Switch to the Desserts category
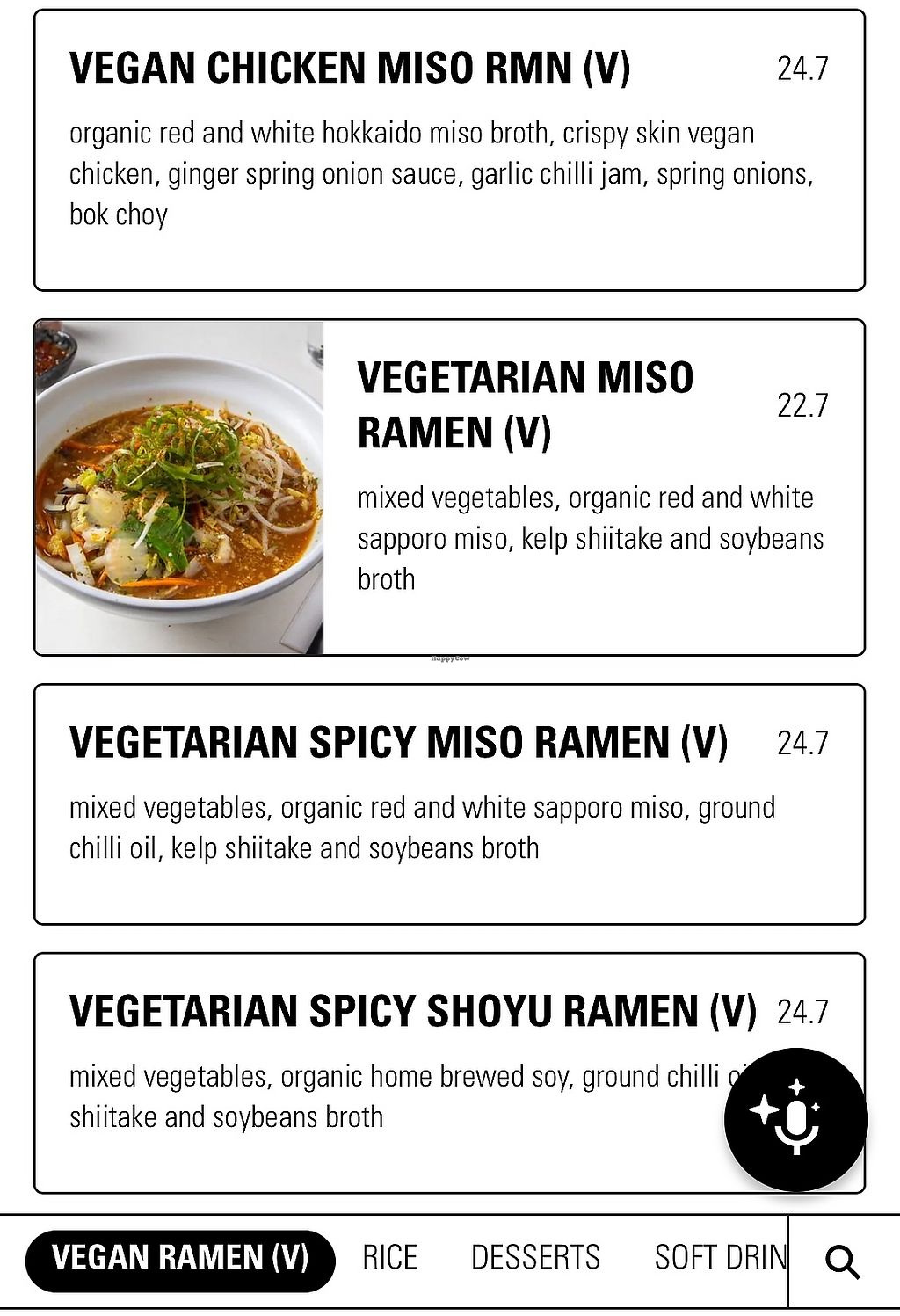The image size is (900, 1316). coord(535,1258)
